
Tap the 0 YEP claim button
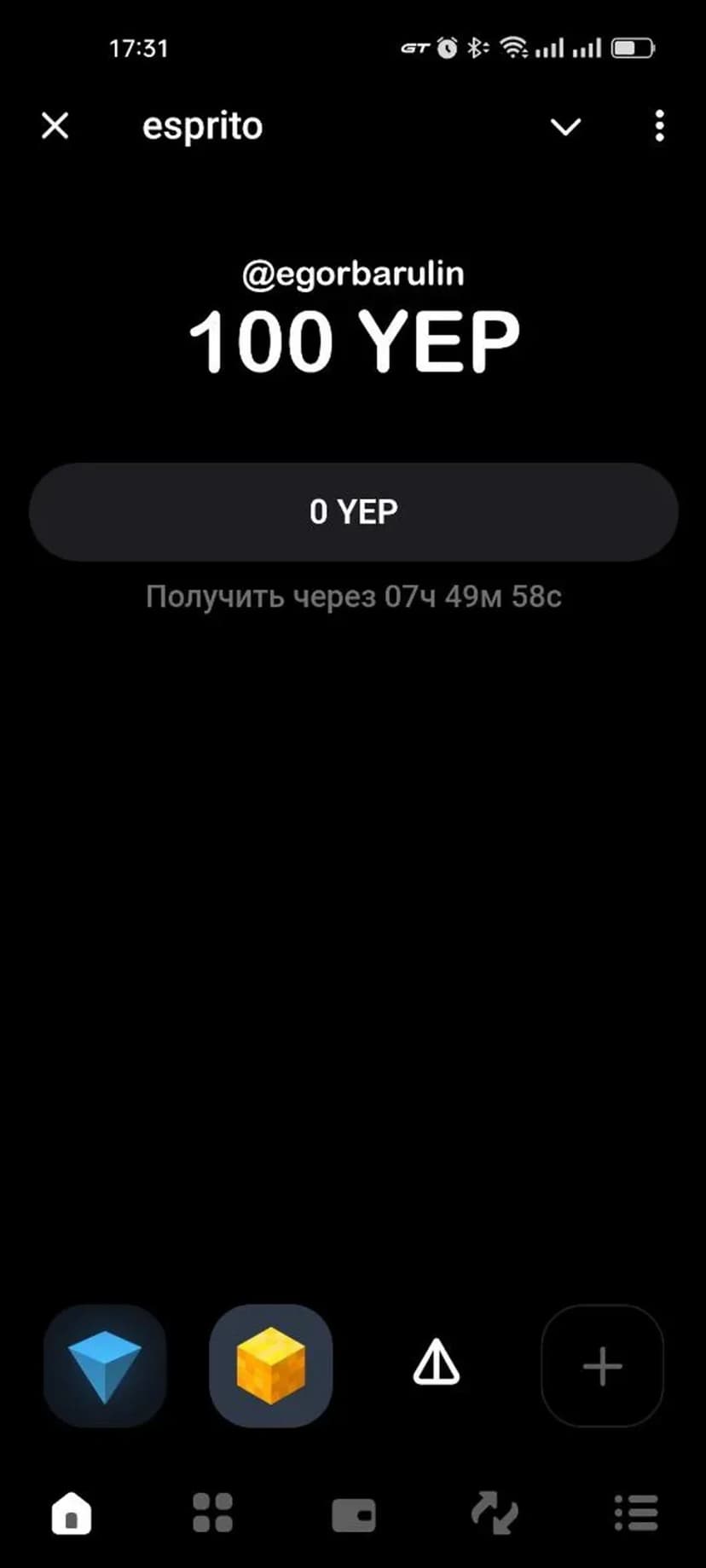(353, 512)
